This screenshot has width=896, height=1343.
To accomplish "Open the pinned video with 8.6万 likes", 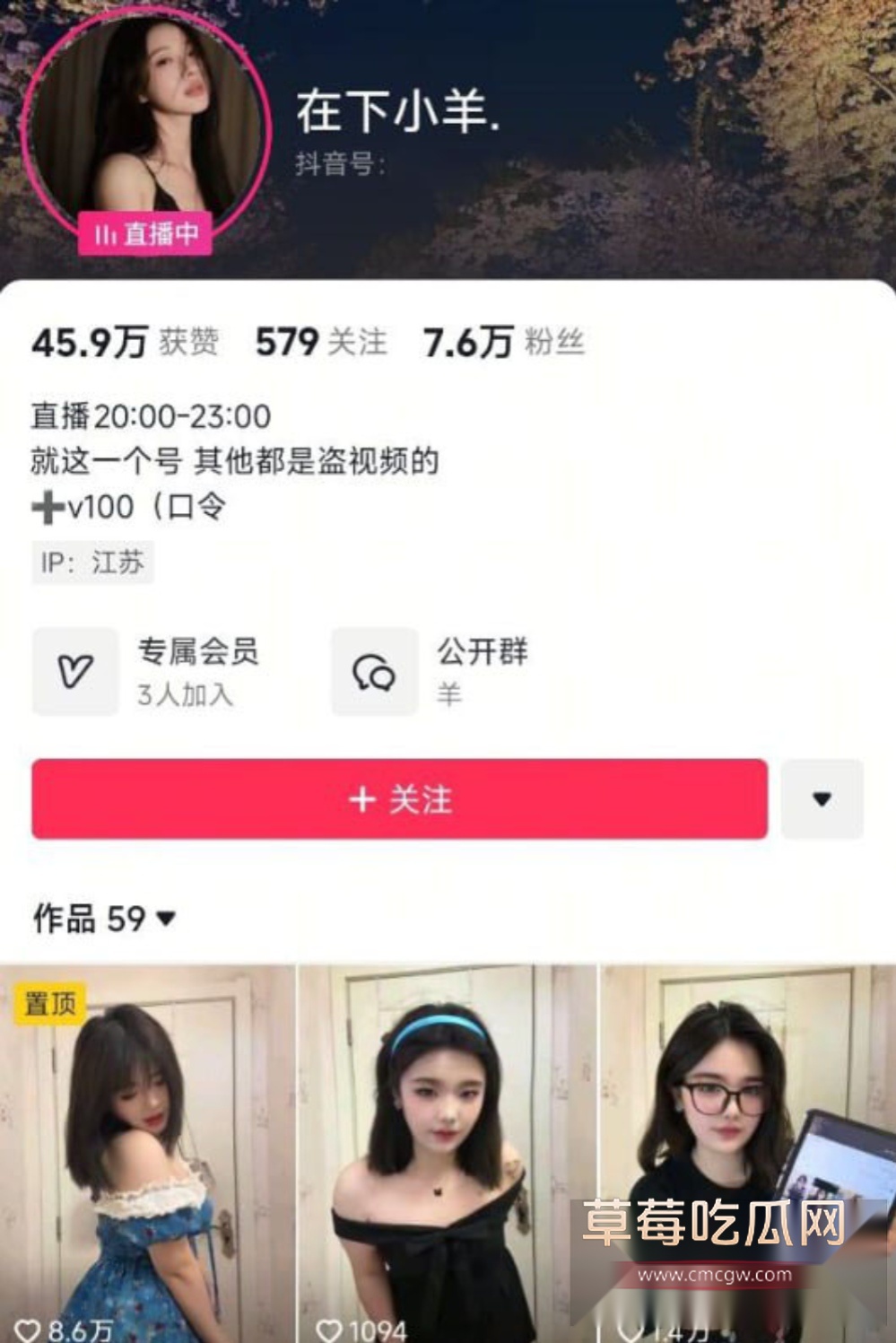I will point(147,1153).
